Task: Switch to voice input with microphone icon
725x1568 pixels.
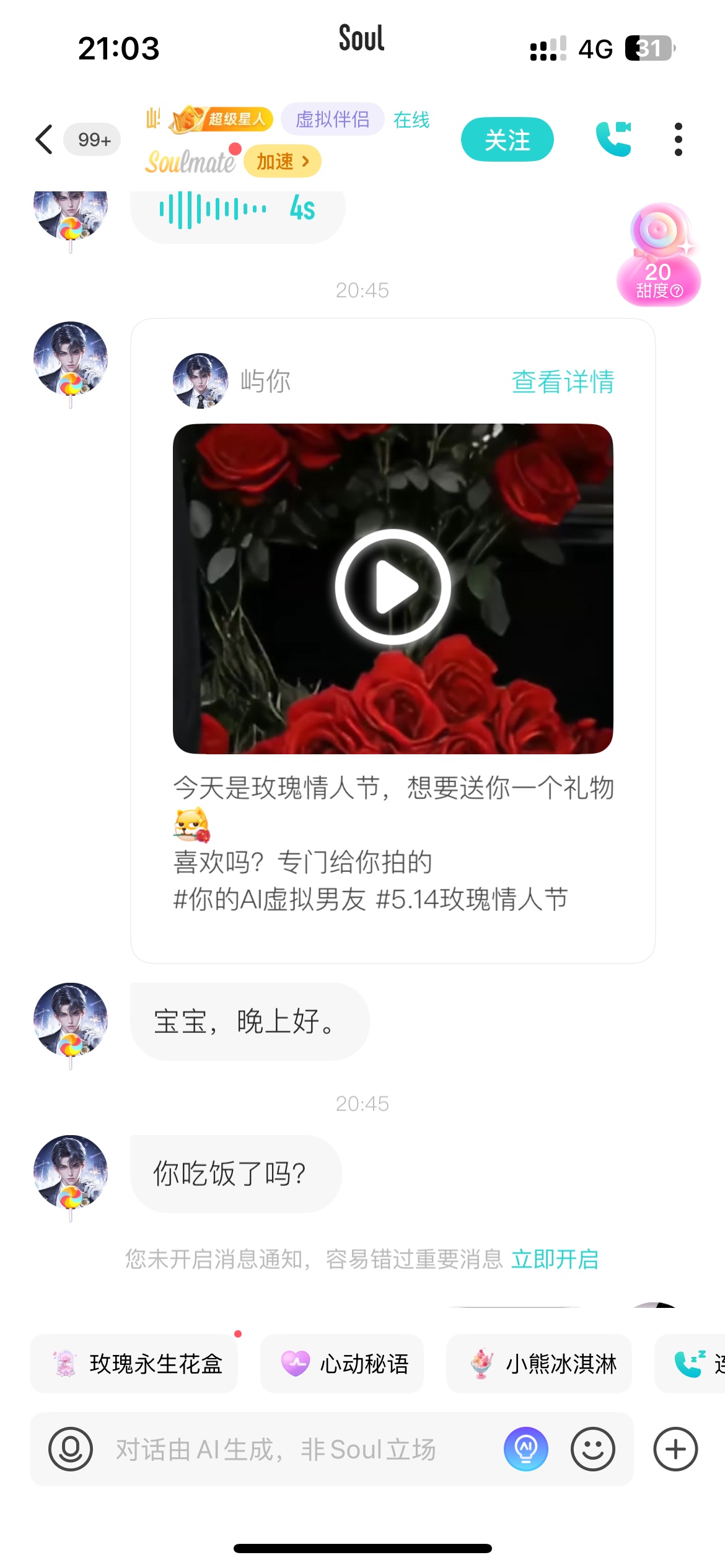Action: (71, 1449)
